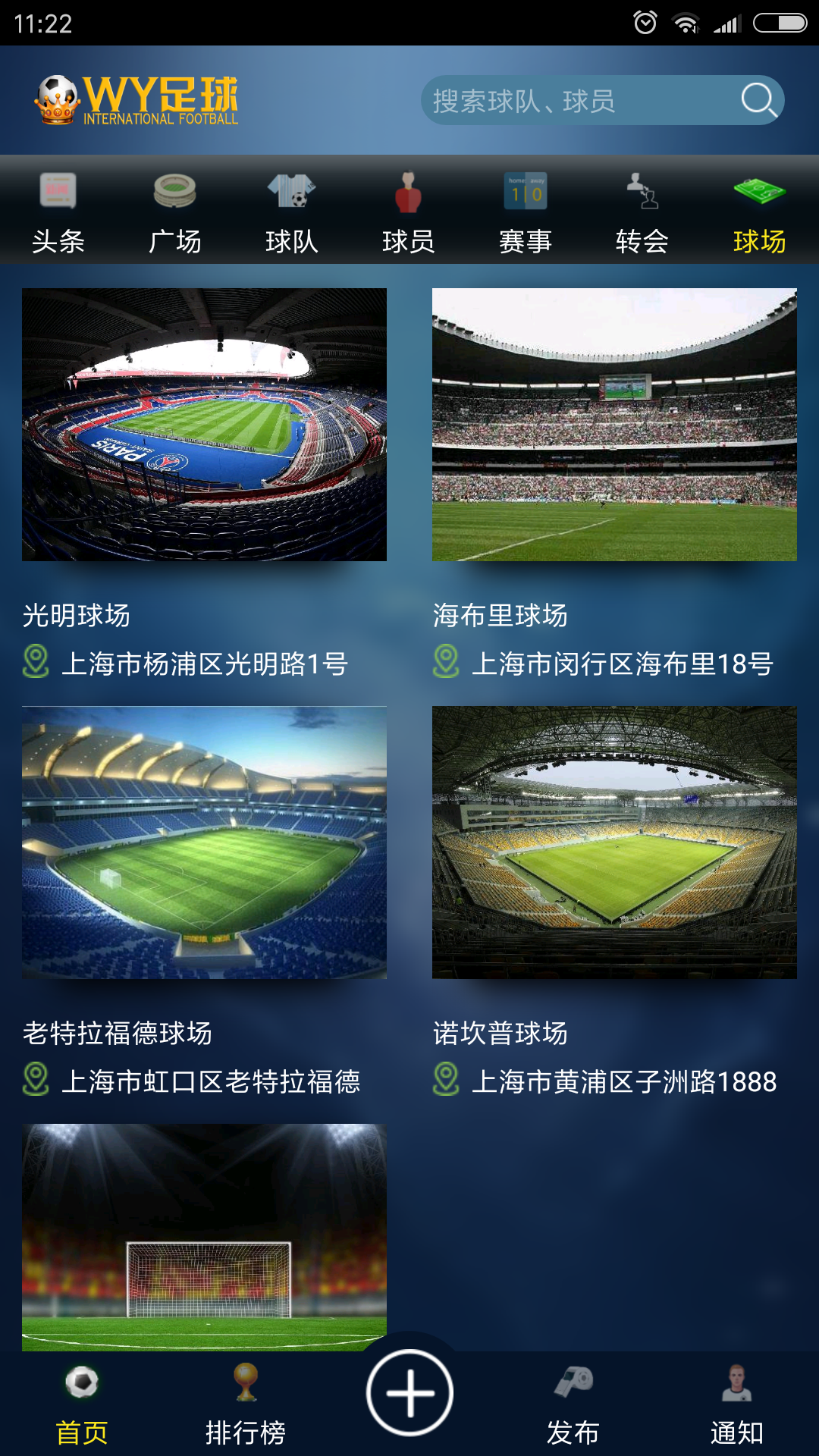
Task: Tap the round plus button
Action: [409, 1393]
